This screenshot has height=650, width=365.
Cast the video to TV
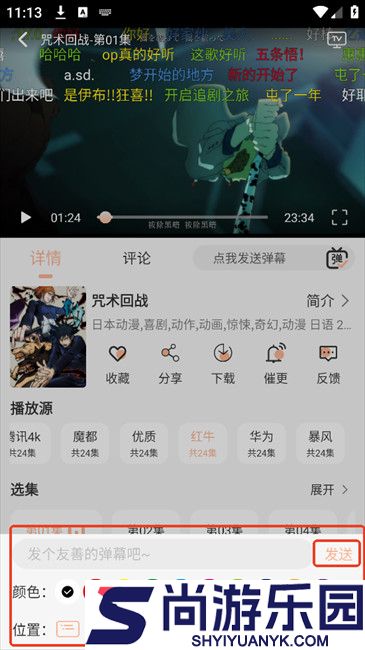pyautogui.click(x=336, y=39)
